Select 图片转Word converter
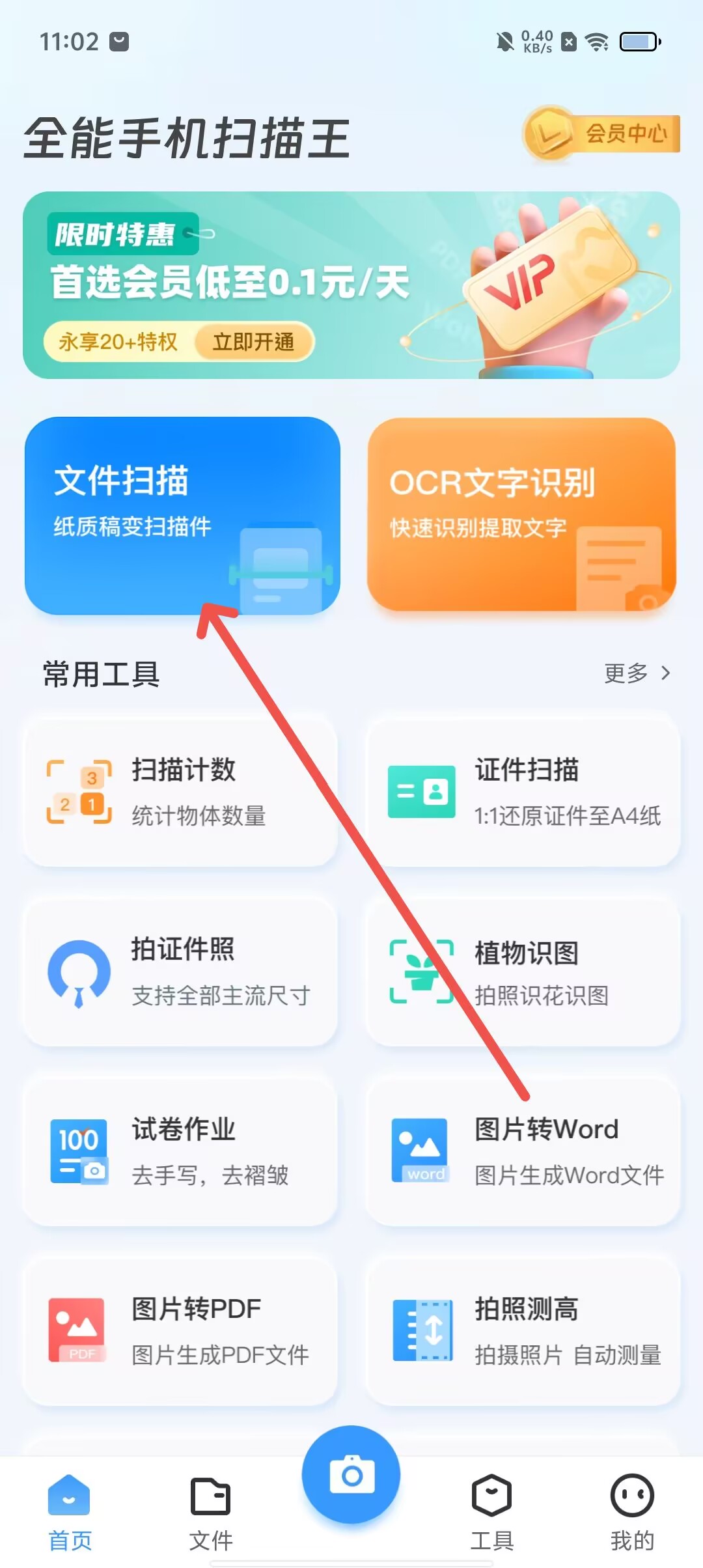 click(523, 1151)
